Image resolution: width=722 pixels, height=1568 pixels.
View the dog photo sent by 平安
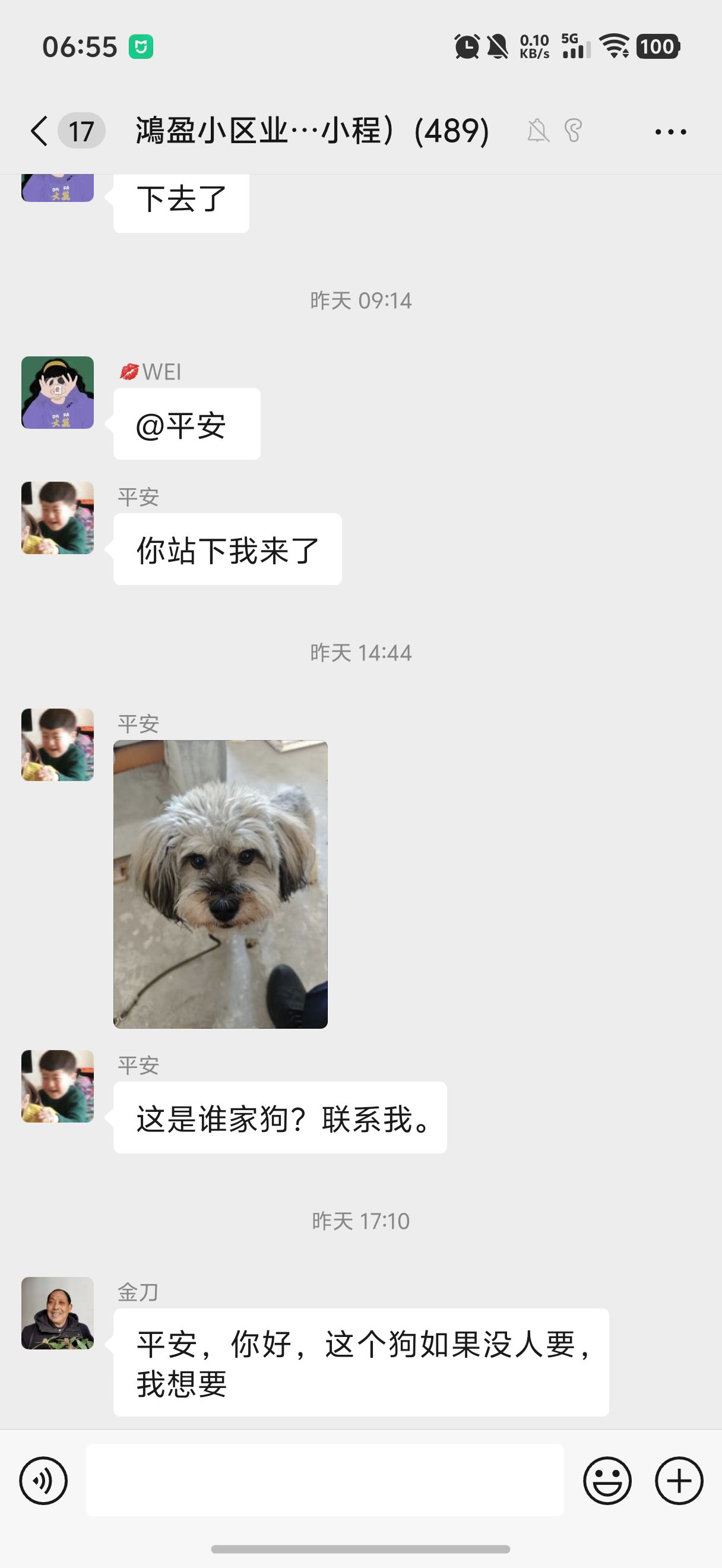(220, 884)
